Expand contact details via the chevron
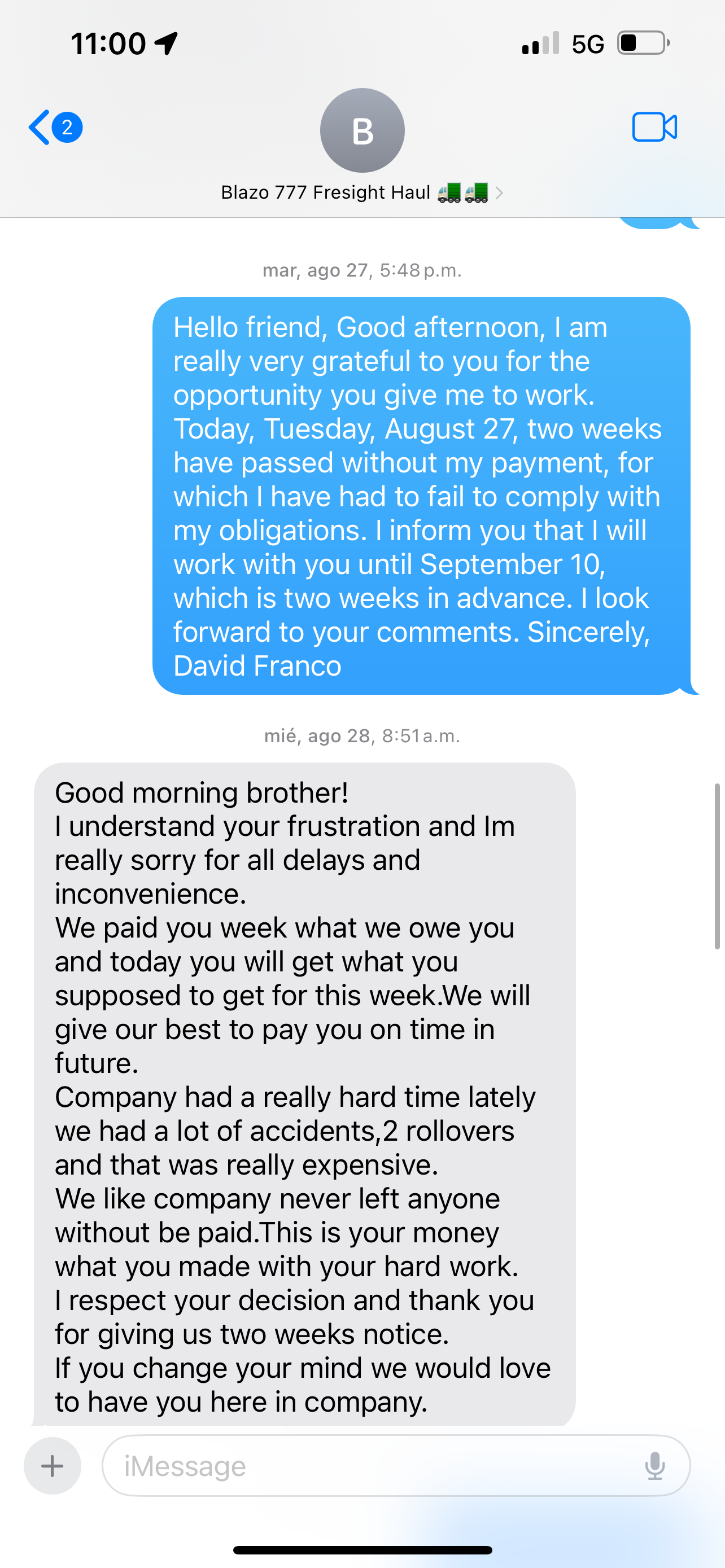The image size is (725, 1568). (x=499, y=192)
